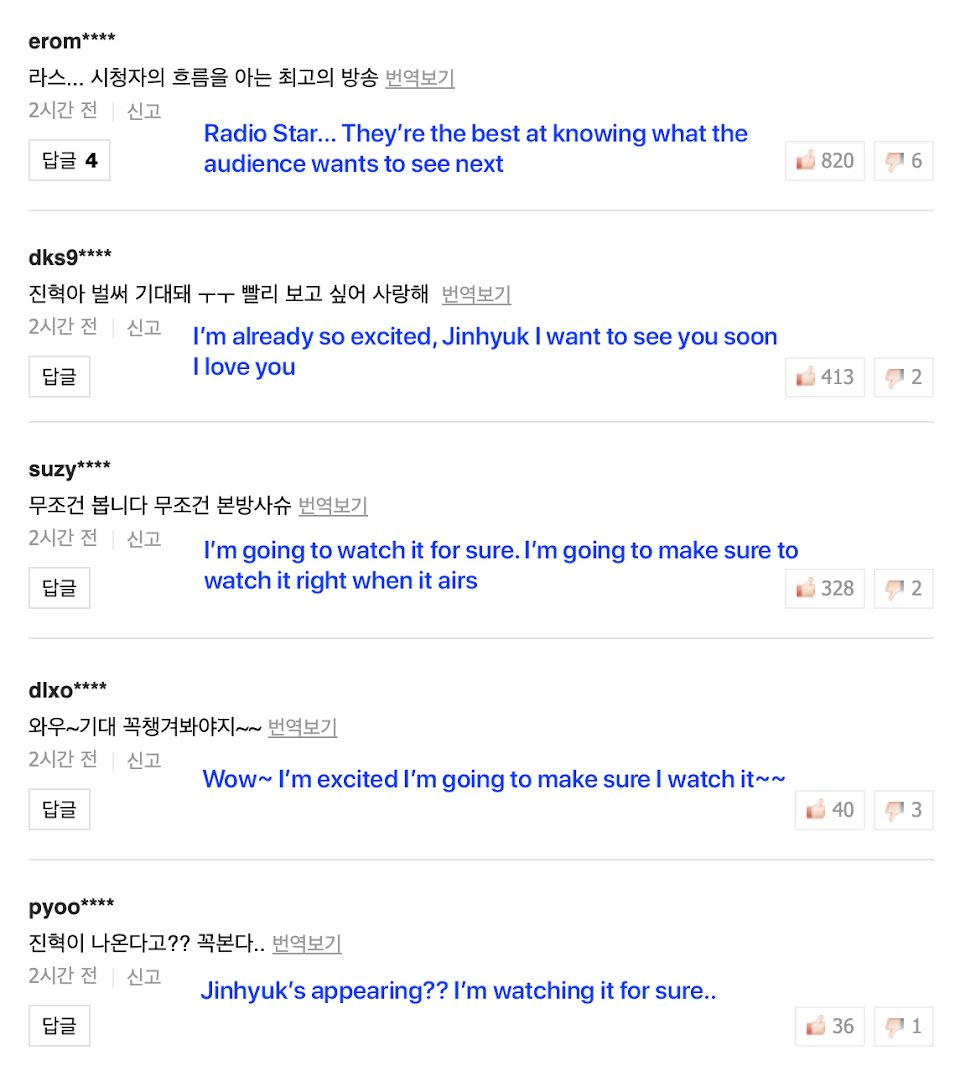Translate the pyoo**** comment

(x=307, y=943)
